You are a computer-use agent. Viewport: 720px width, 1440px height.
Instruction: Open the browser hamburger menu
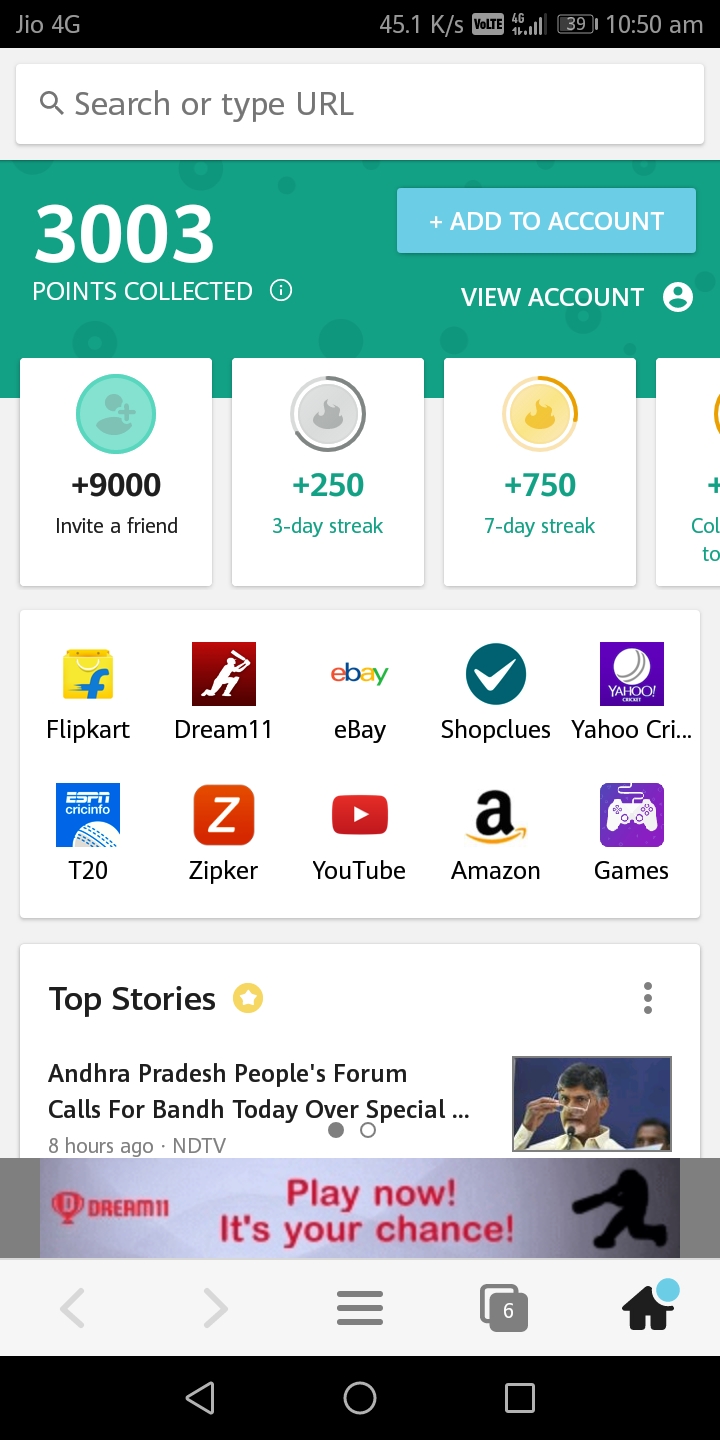[360, 1308]
